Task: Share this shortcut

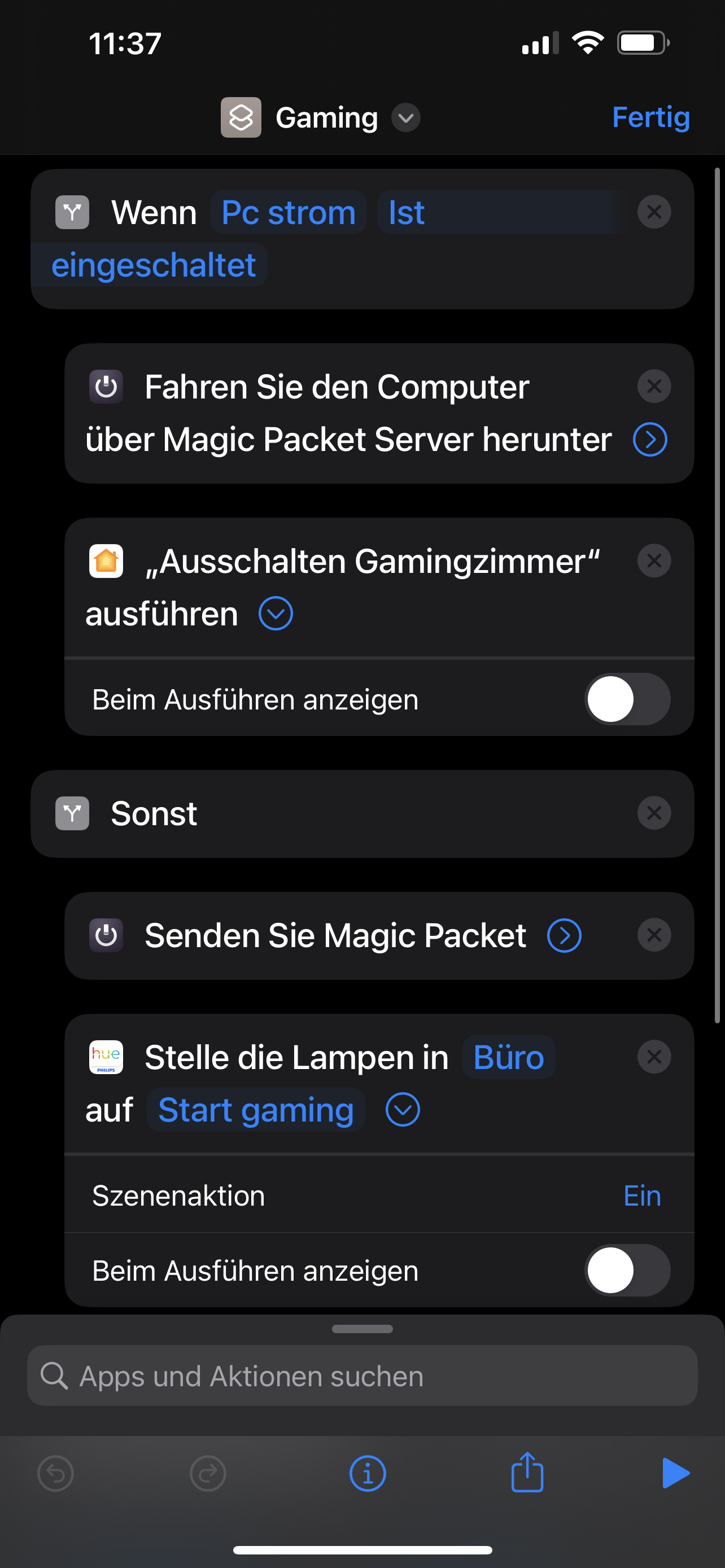Action: (x=527, y=1473)
